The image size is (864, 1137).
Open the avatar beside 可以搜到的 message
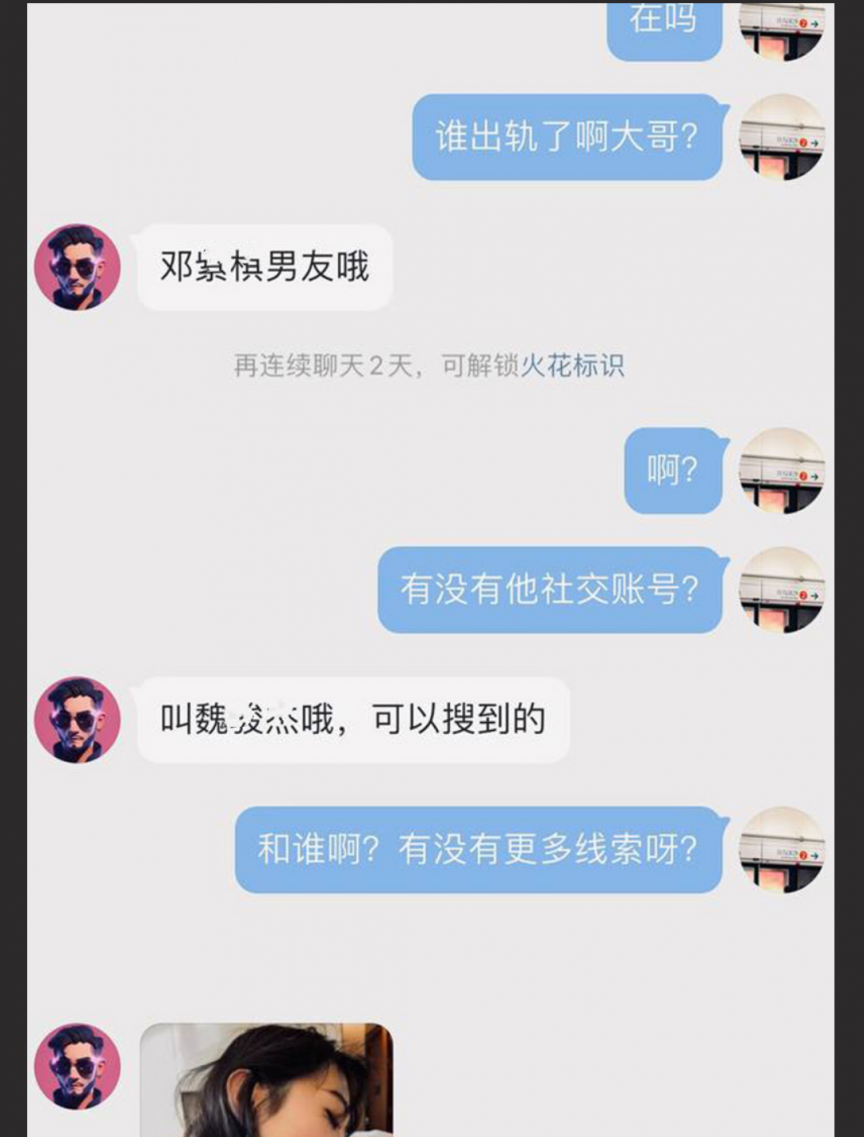(78, 720)
